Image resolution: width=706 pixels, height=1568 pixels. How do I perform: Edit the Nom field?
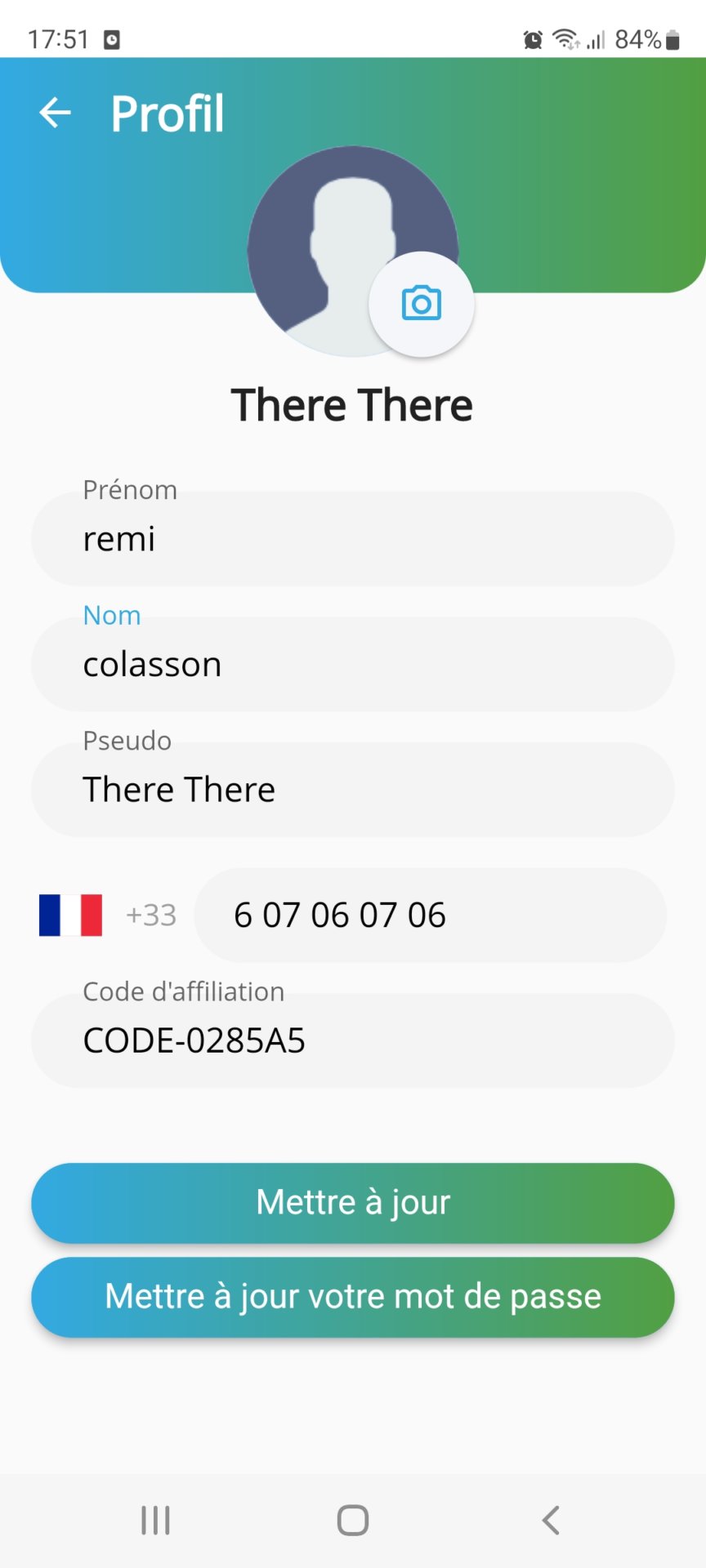tap(353, 664)
